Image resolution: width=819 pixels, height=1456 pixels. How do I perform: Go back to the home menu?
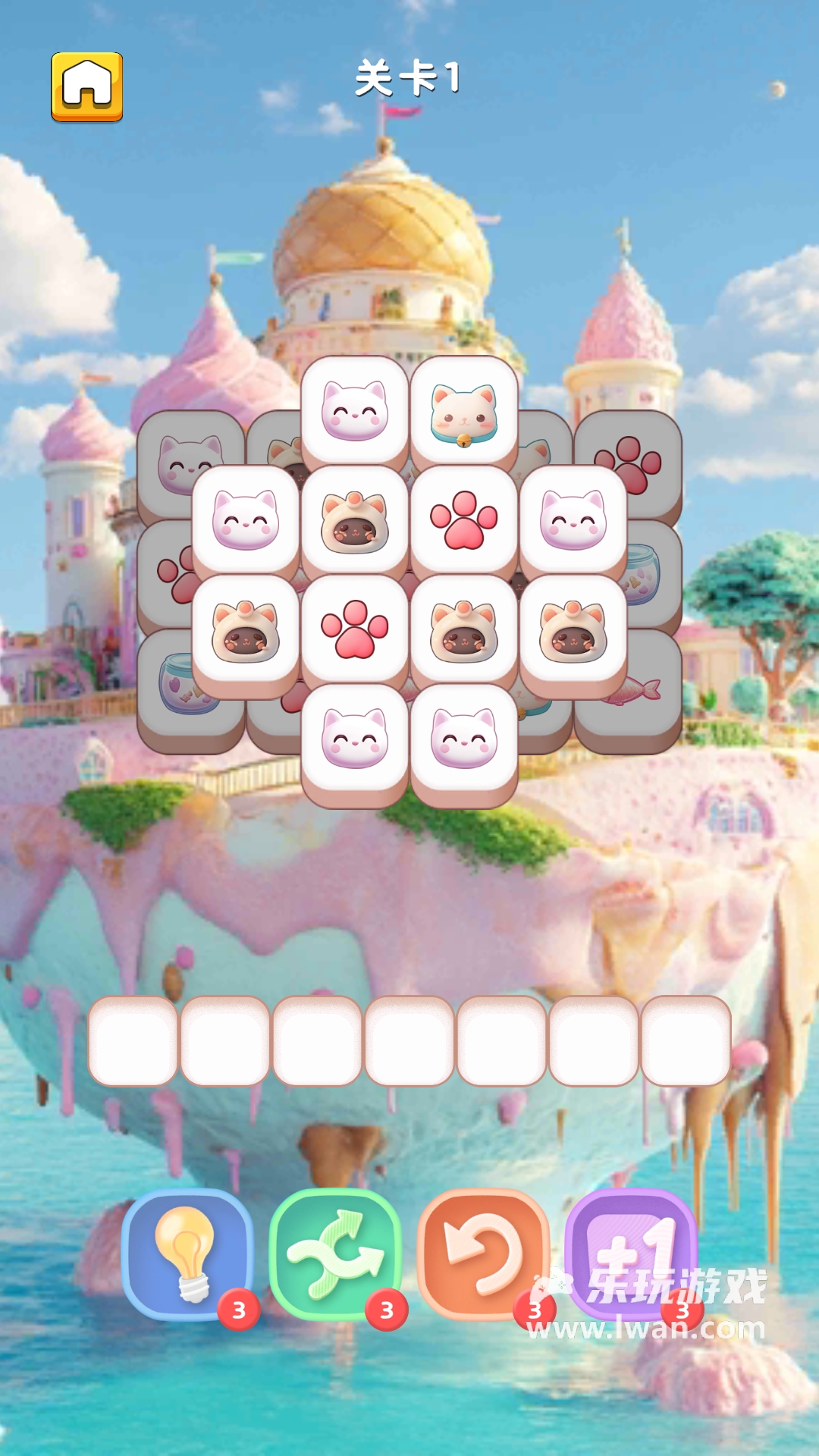tap(86, 86)
